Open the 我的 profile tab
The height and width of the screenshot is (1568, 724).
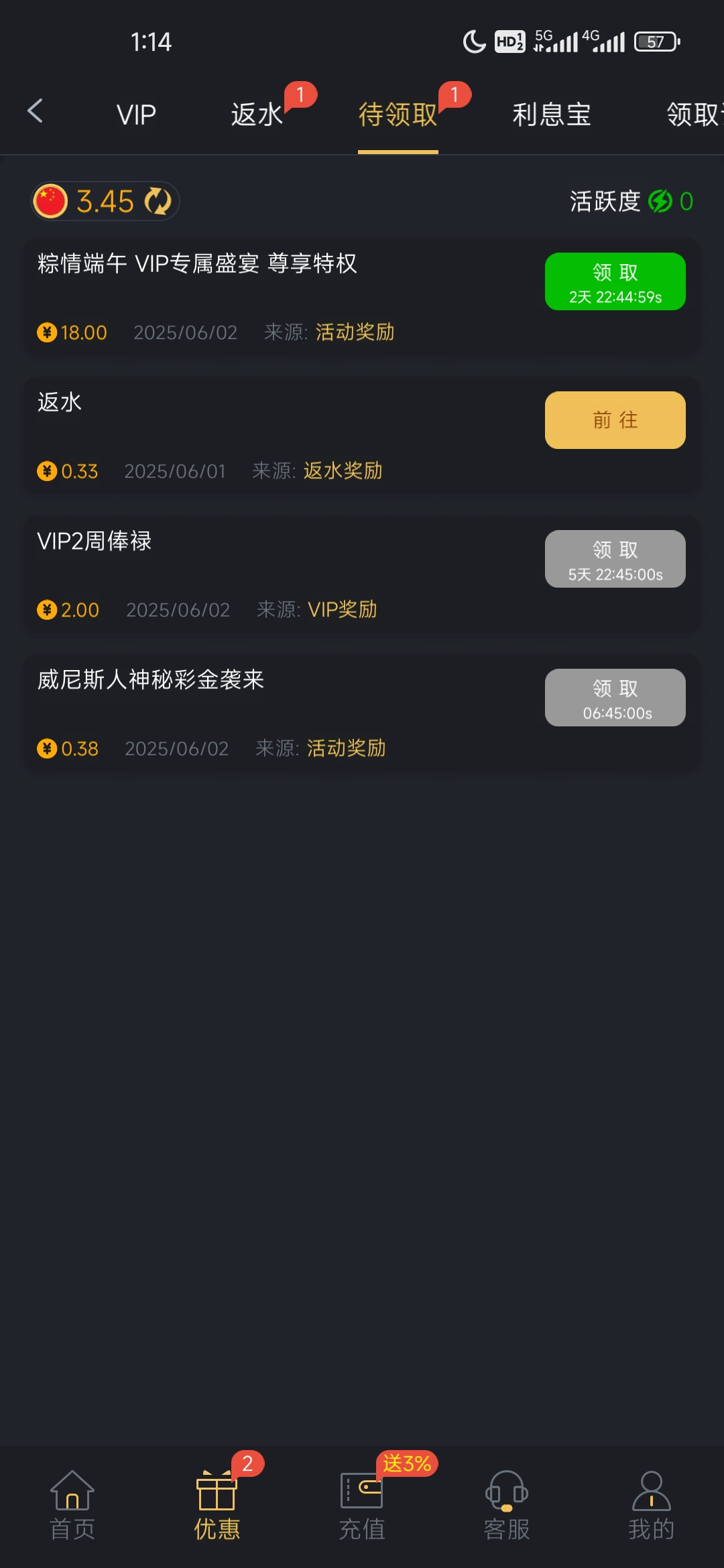point(651,1504)
